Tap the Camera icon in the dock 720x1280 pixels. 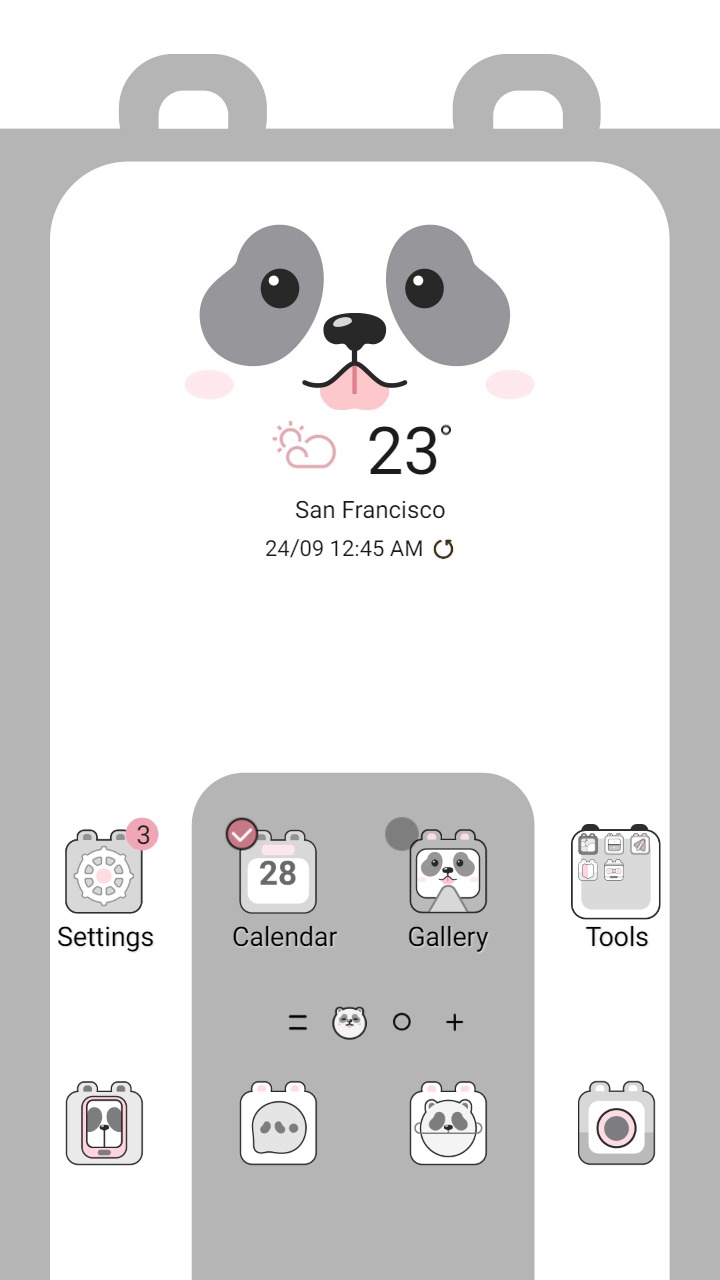coord(614,1124)
